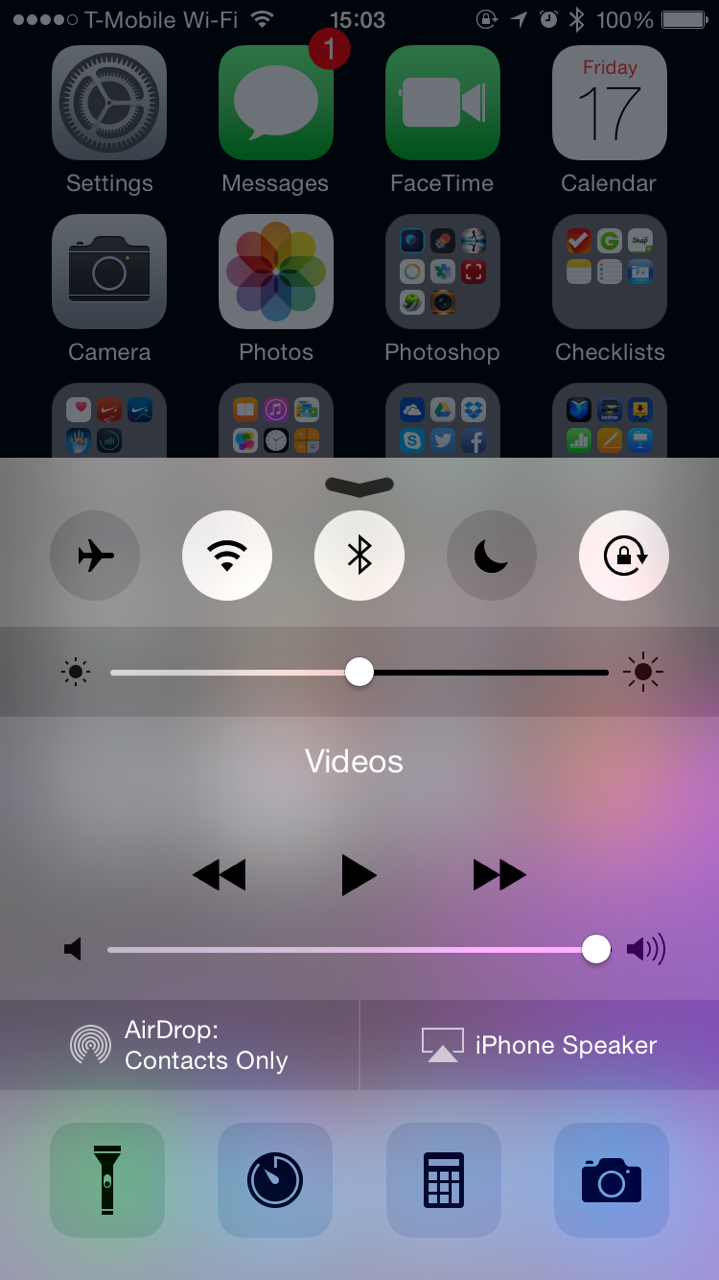Choose AirPlay output from iPhone Speaker

coord(540,1045)
